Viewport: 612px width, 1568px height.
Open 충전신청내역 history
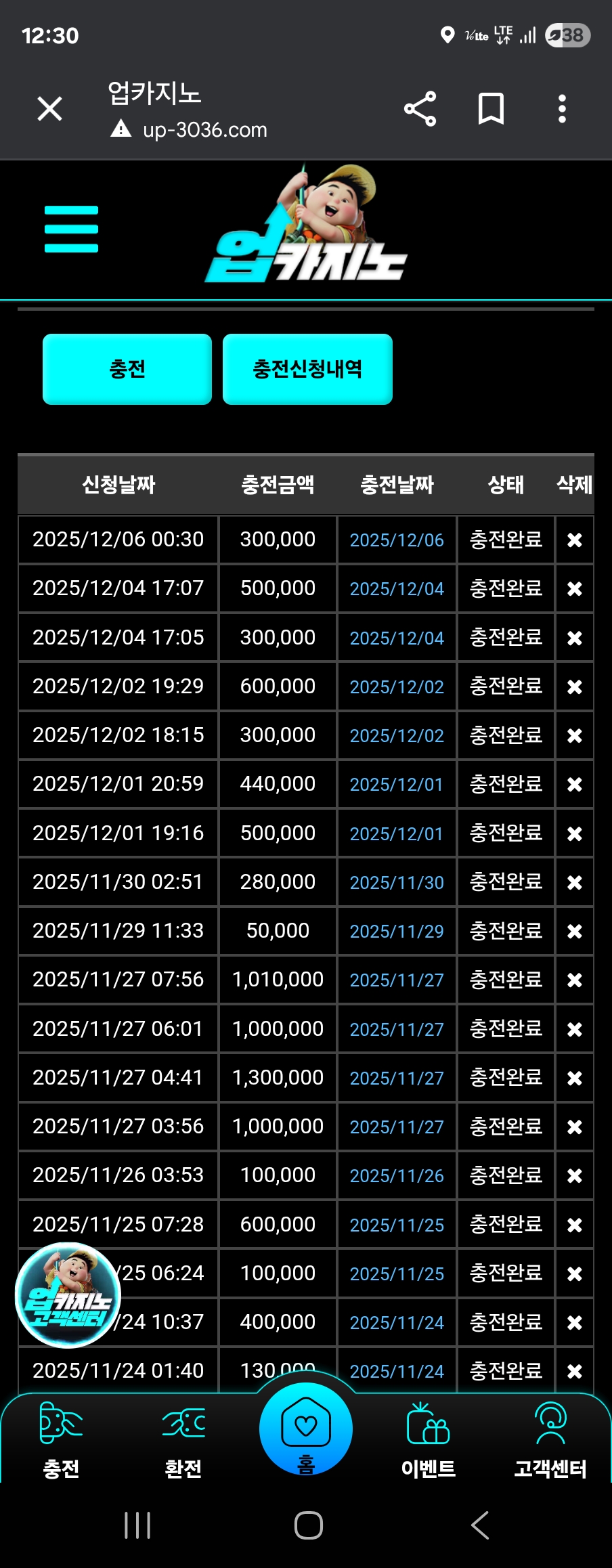307,369
